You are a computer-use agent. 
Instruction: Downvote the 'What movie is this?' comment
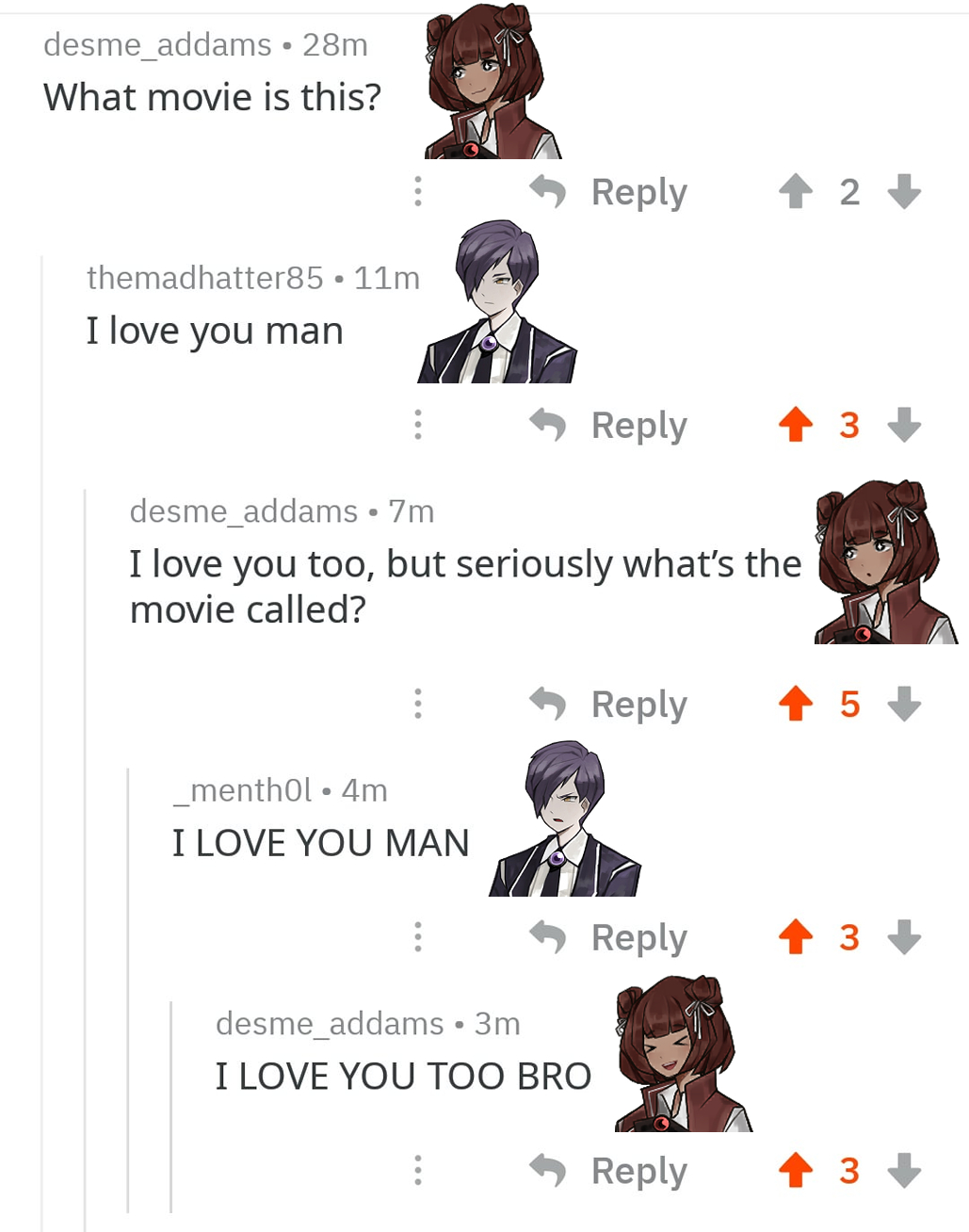pos(904,192)
